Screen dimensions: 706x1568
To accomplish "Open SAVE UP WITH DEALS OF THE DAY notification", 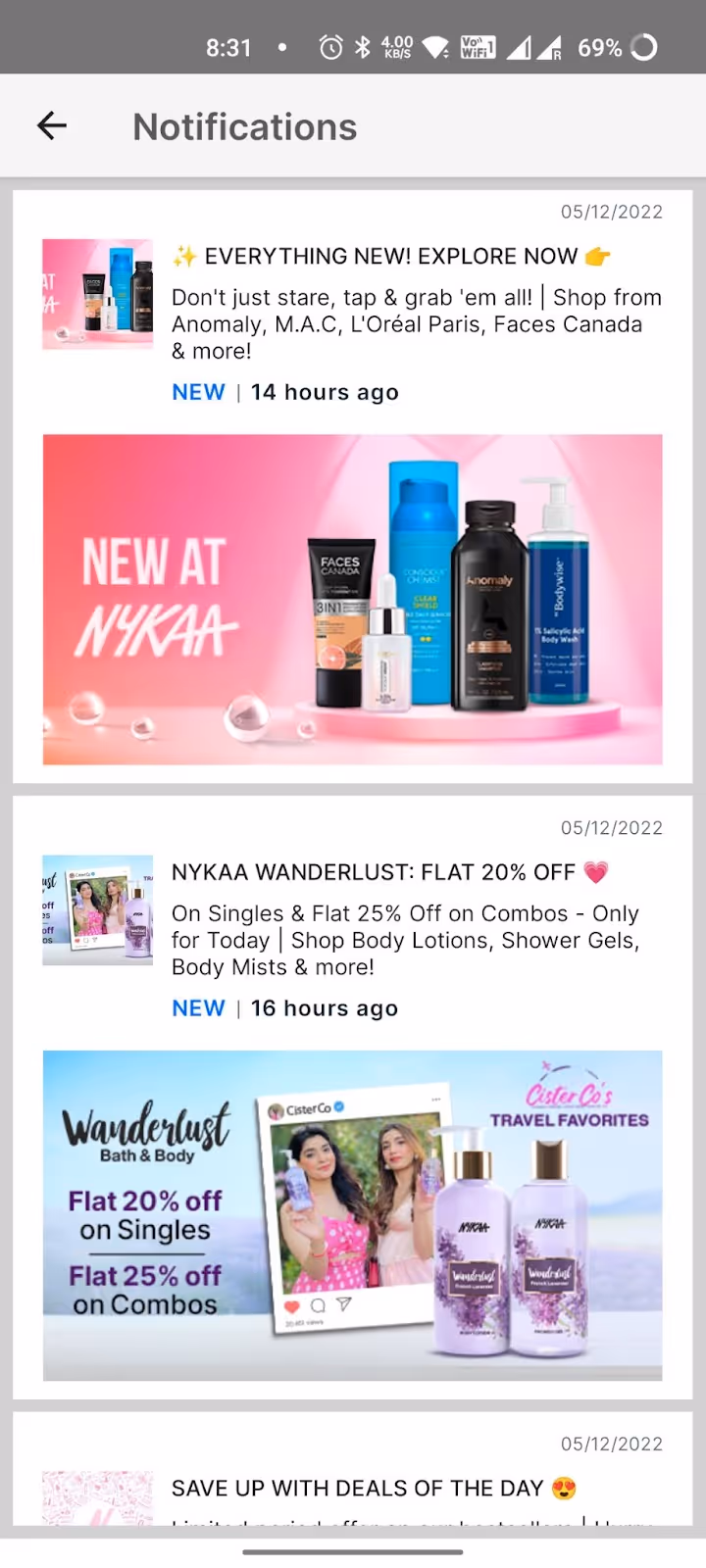I will 373,1489.
